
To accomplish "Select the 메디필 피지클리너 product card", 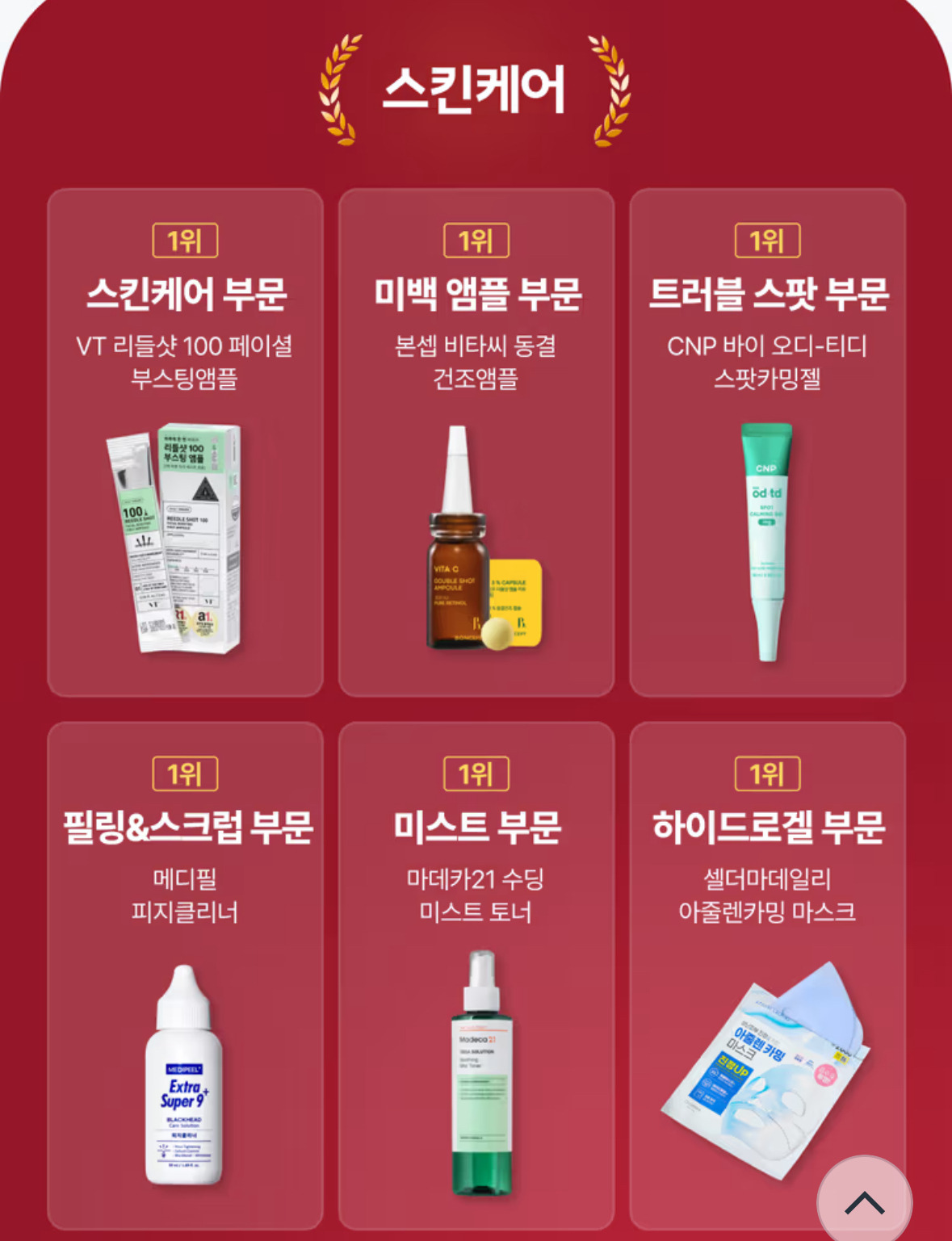I will (x=185, y=975).
